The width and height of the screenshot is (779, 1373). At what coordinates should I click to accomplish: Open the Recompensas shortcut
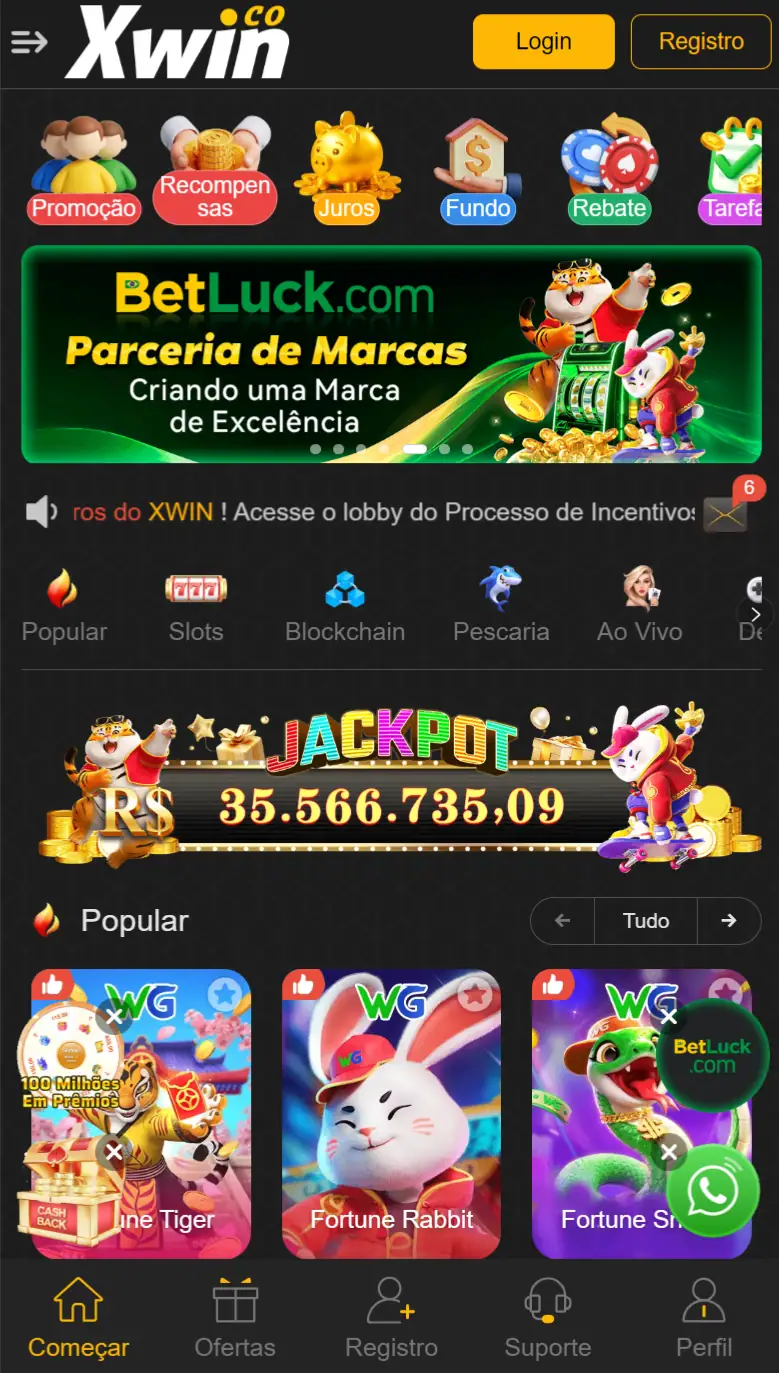coord(214,170)
